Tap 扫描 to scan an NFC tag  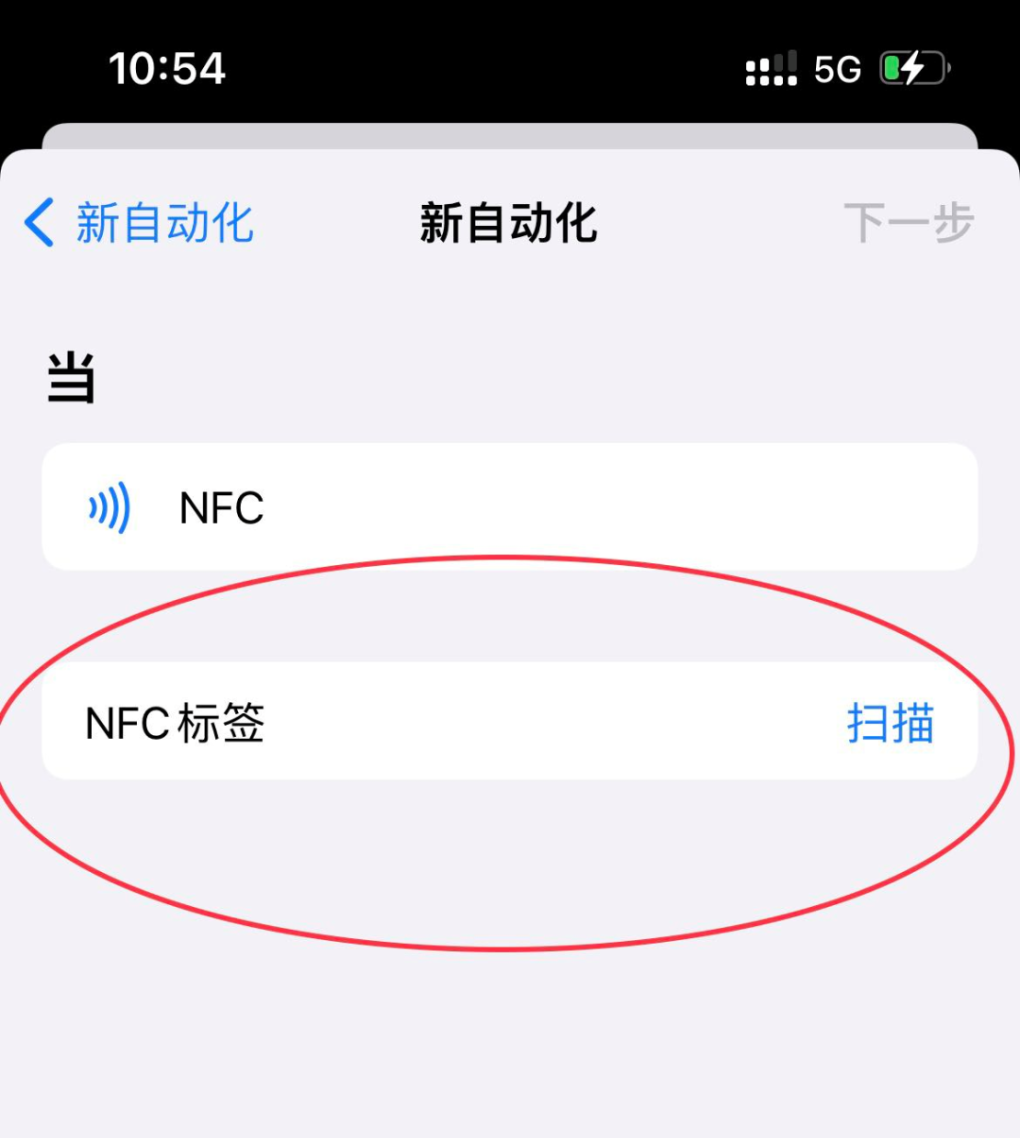coord(888,723)
